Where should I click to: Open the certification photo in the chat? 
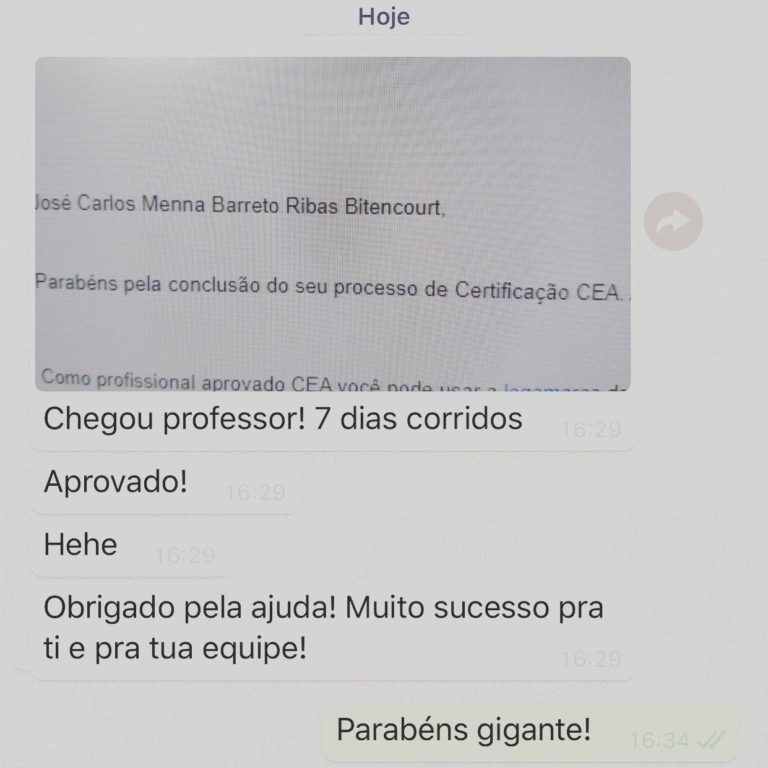[x=332, y=224]
